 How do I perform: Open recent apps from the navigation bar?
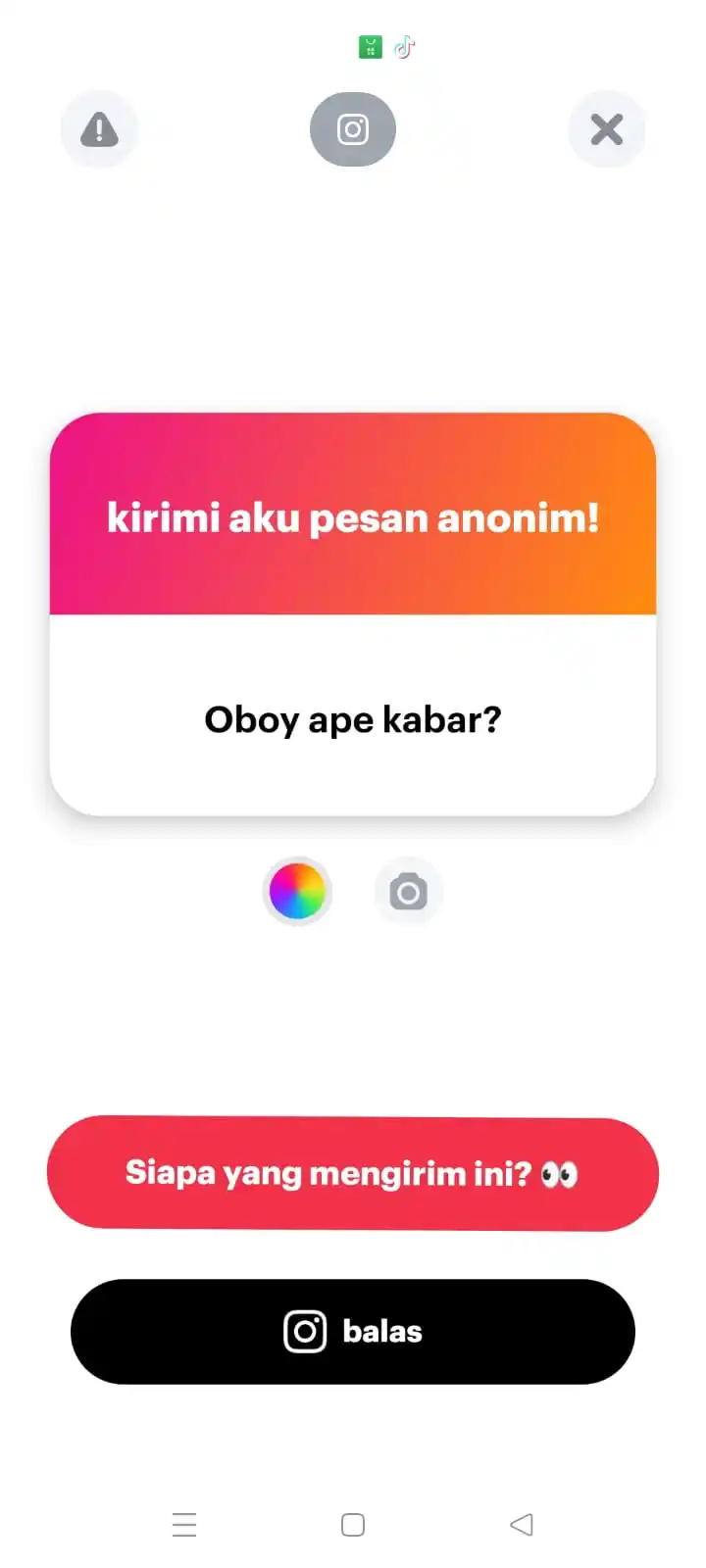184,1524
